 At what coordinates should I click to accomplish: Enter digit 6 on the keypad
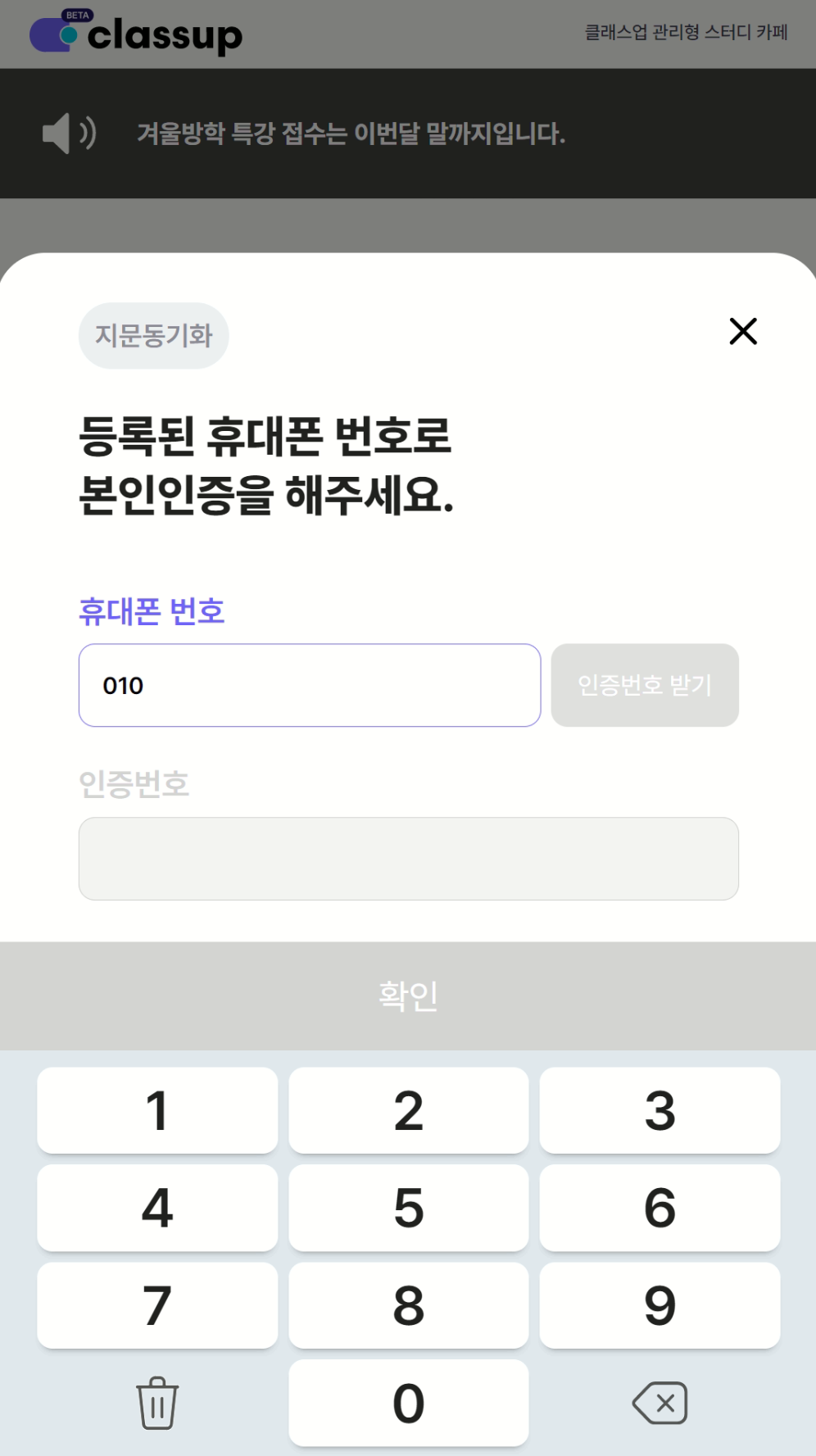click(660, 1208)
